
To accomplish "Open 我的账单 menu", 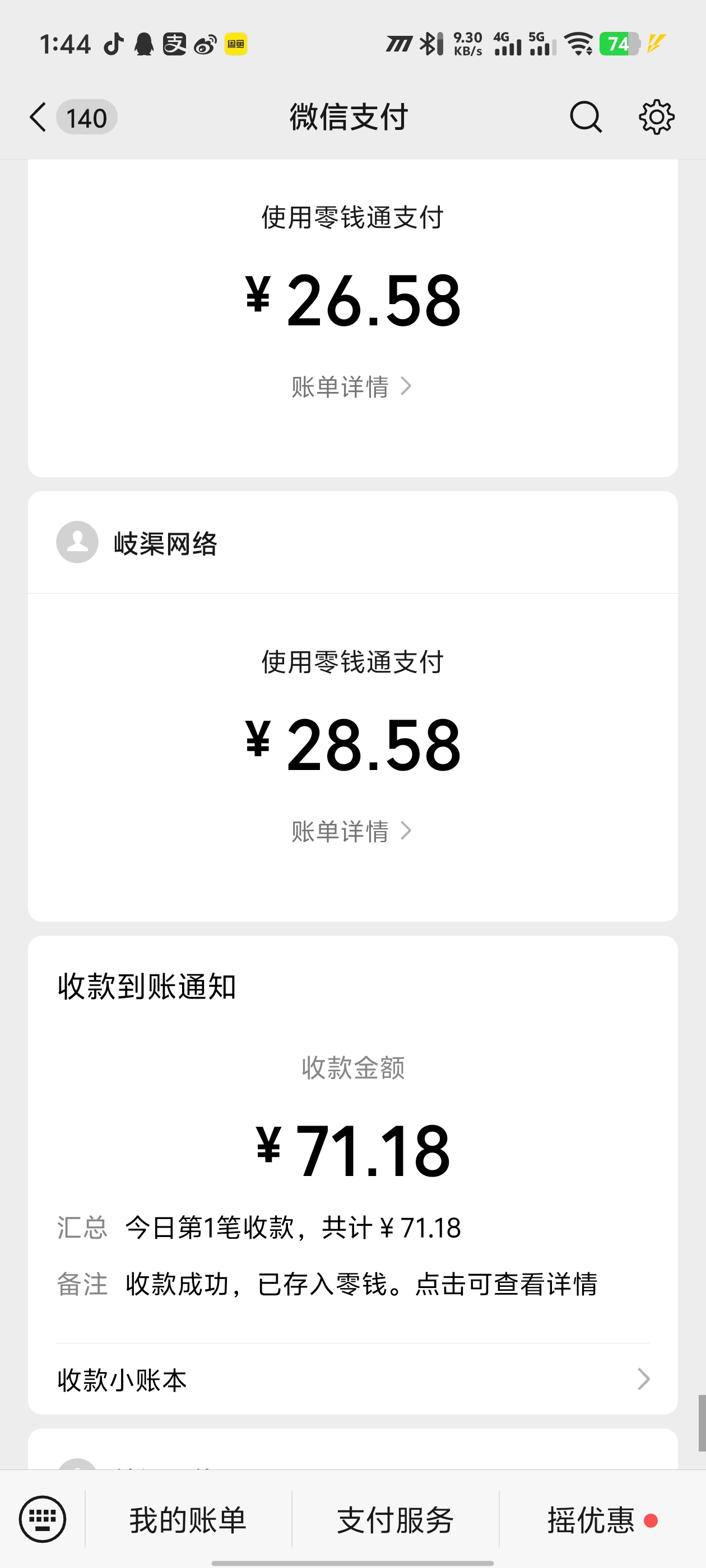I will click(188, 1520).
